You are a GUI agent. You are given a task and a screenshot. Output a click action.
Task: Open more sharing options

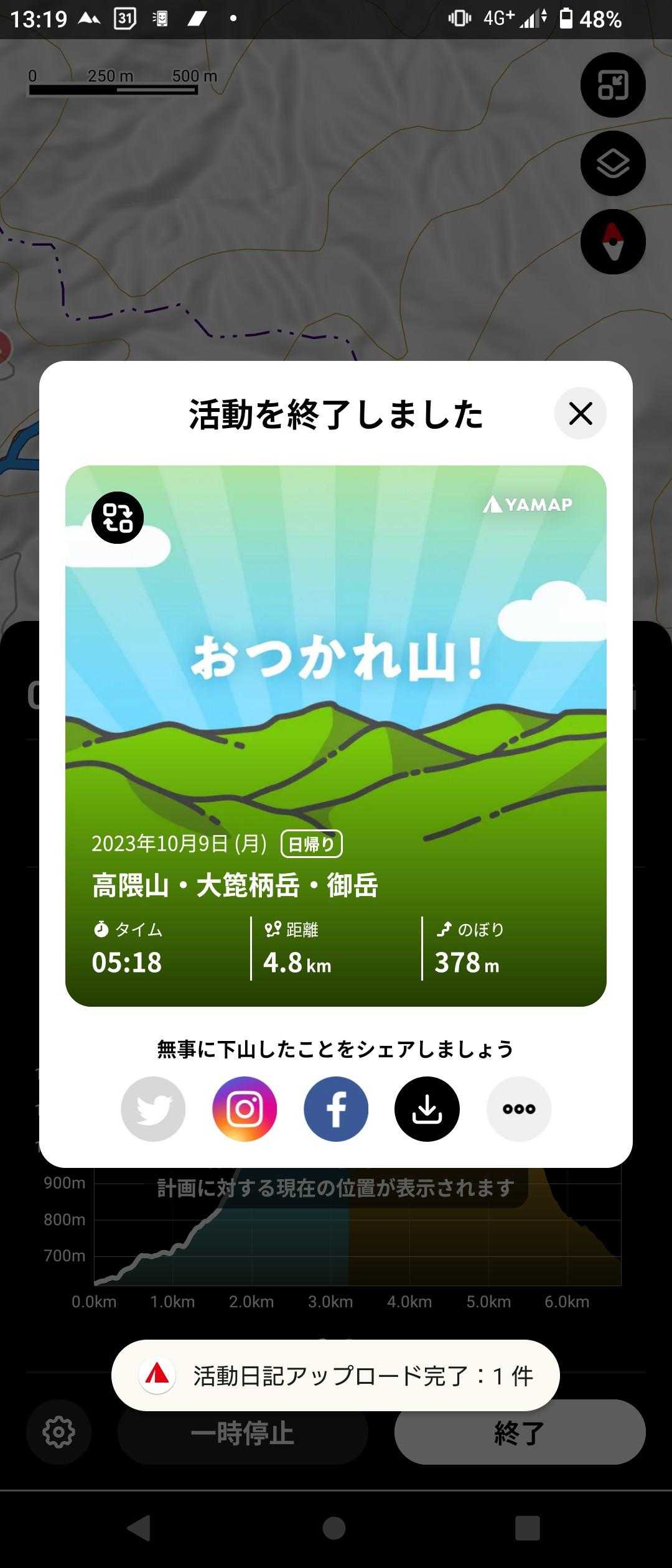tap(518, 1109)
